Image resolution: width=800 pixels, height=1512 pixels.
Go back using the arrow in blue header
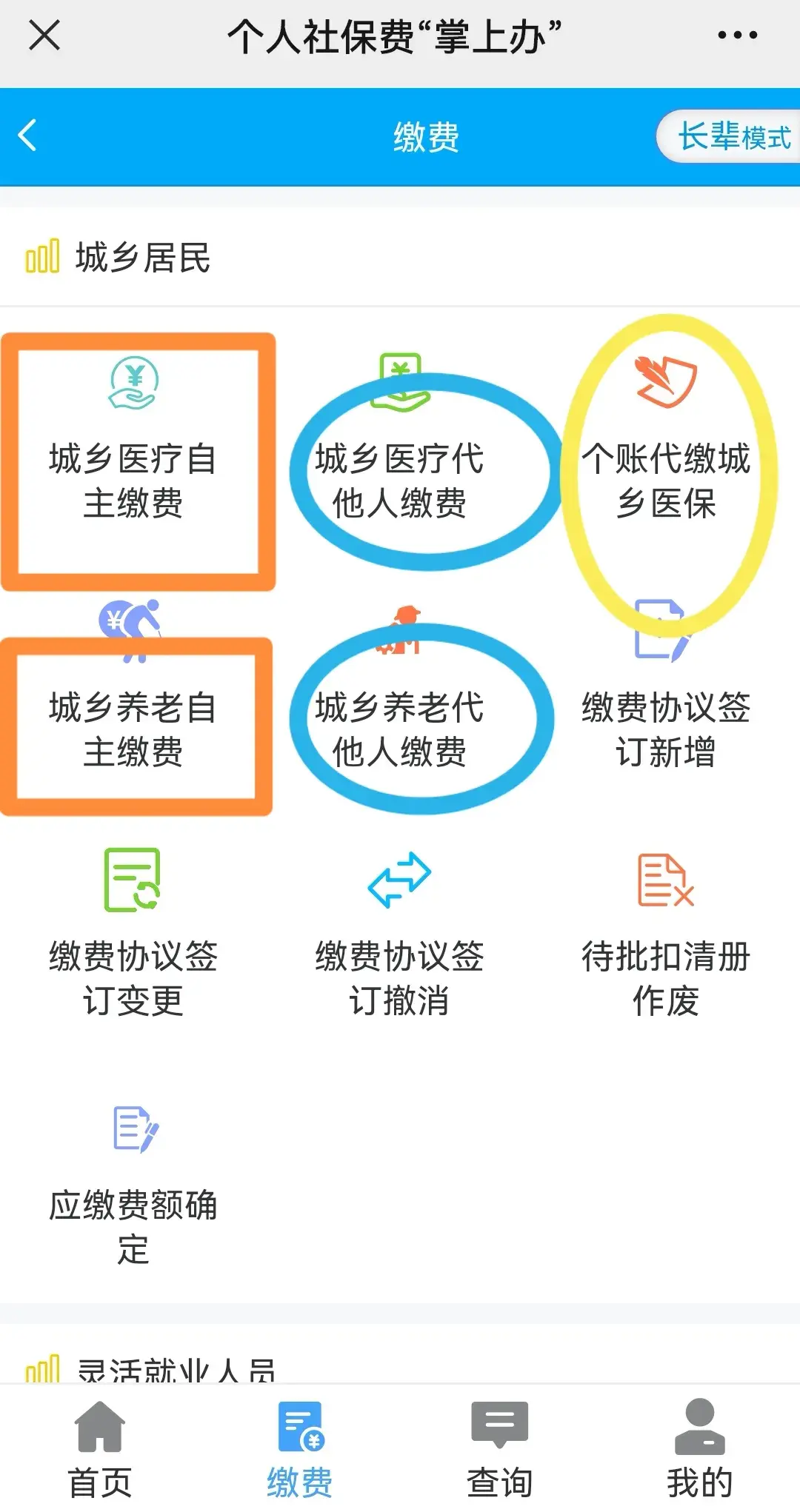28,136
